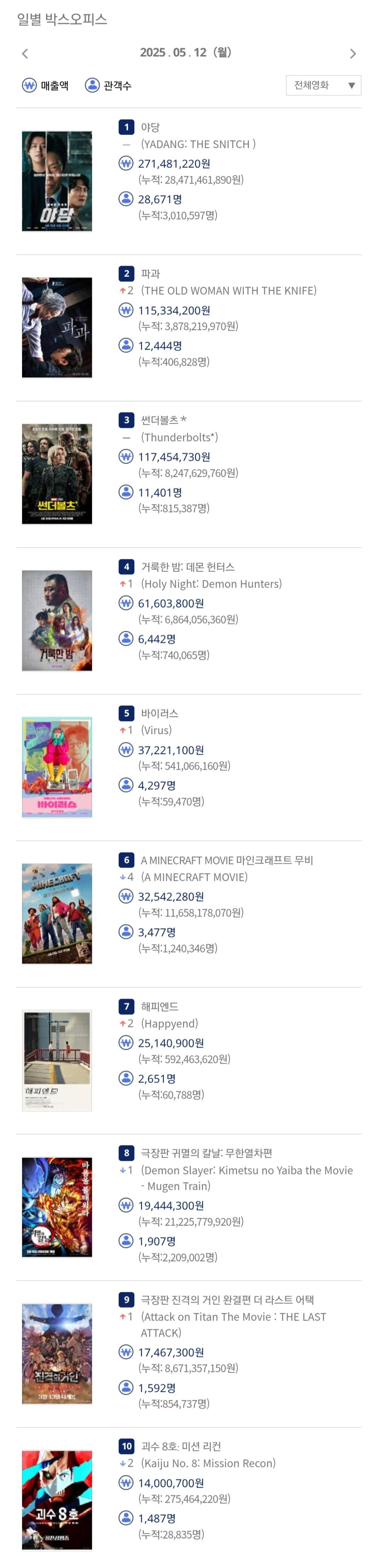Open the A MINECRAFT MOVIE entry
Image resolution: width=378 pixels, height=1568 pixels.
pos(226,859)
